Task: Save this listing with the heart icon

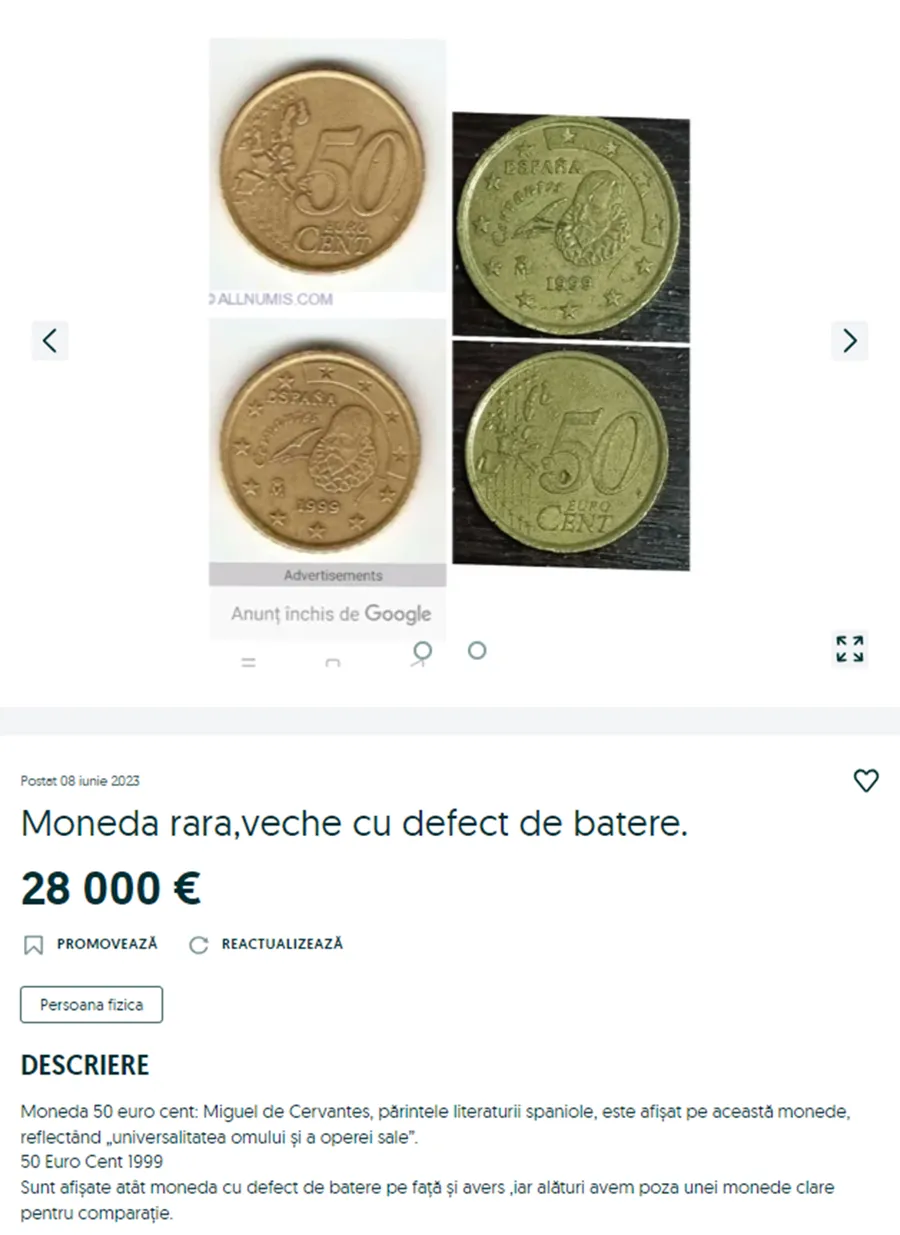Action: [866, 781]
